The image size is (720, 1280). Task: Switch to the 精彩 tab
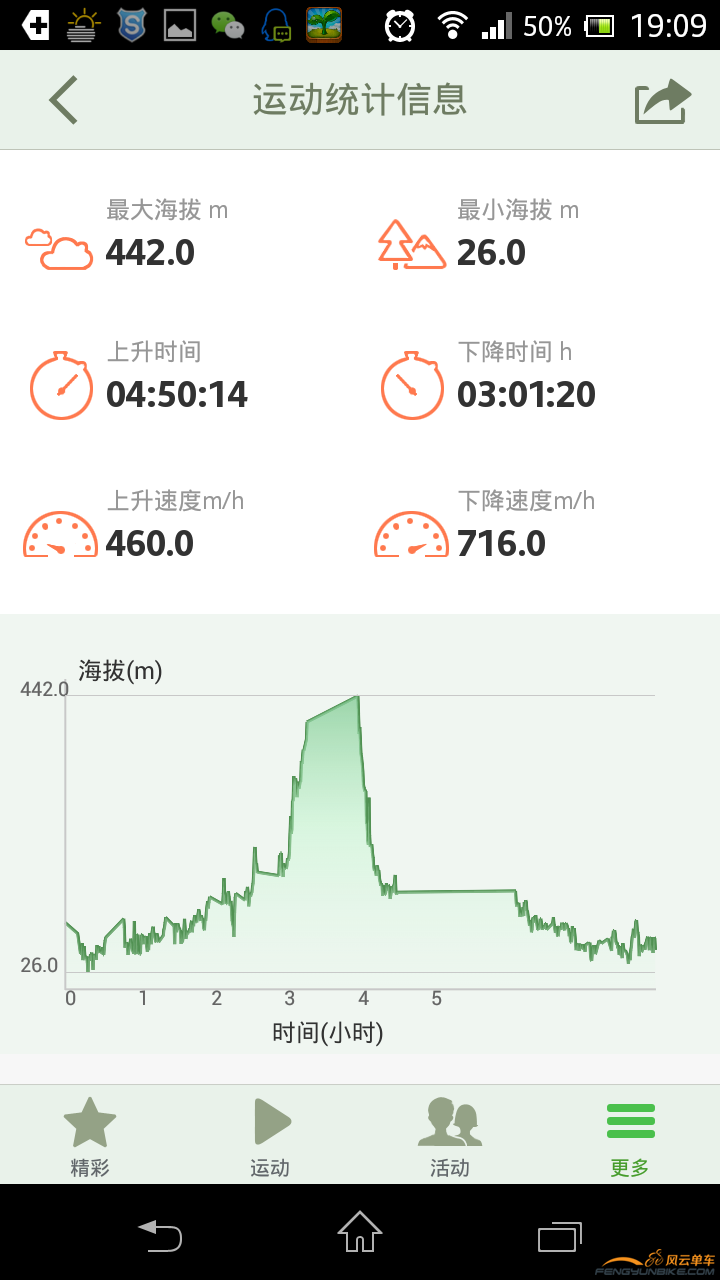click(x=90, y=1136)
